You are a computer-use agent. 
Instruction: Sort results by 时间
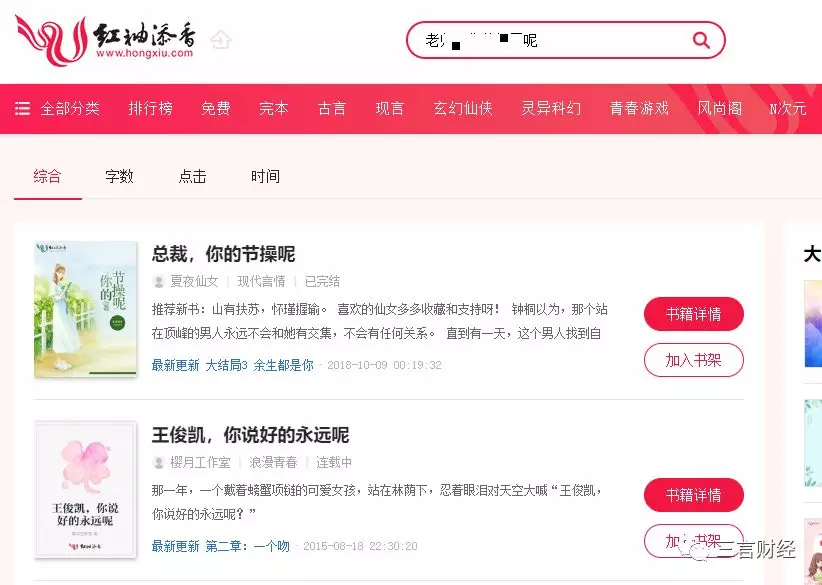[x=265, y=176]
